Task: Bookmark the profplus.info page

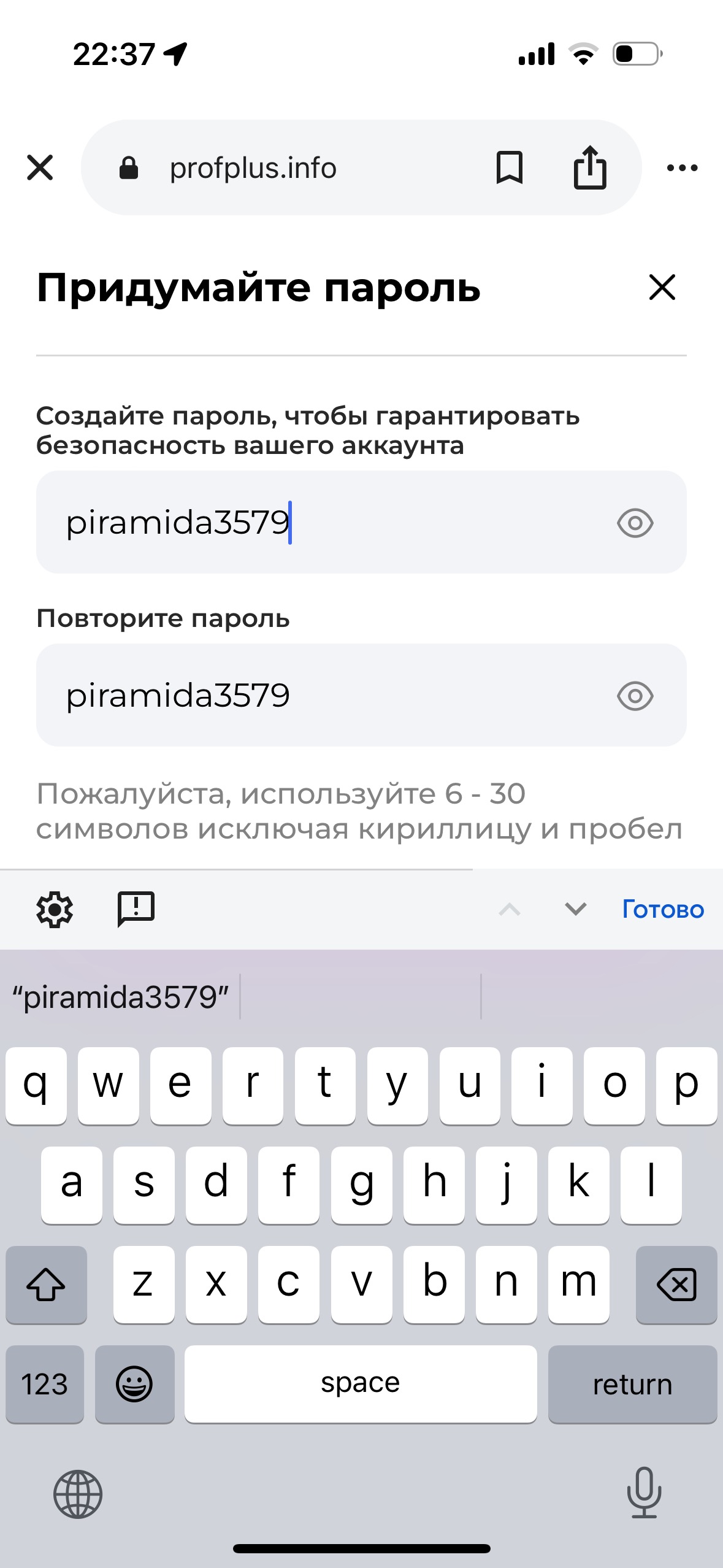Action: (510, 167)
